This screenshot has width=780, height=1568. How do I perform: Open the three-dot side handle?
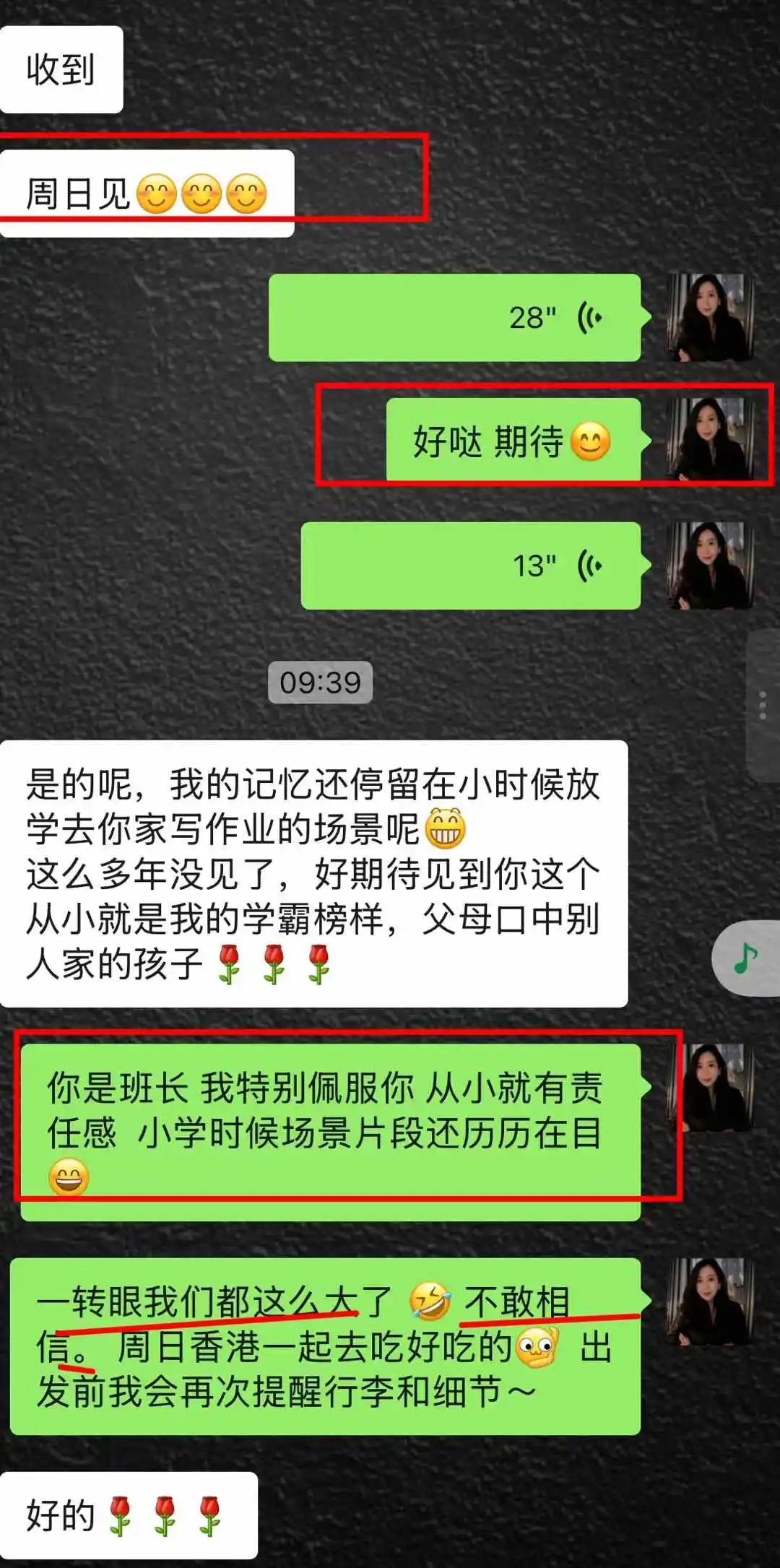(x=763, y=705)
